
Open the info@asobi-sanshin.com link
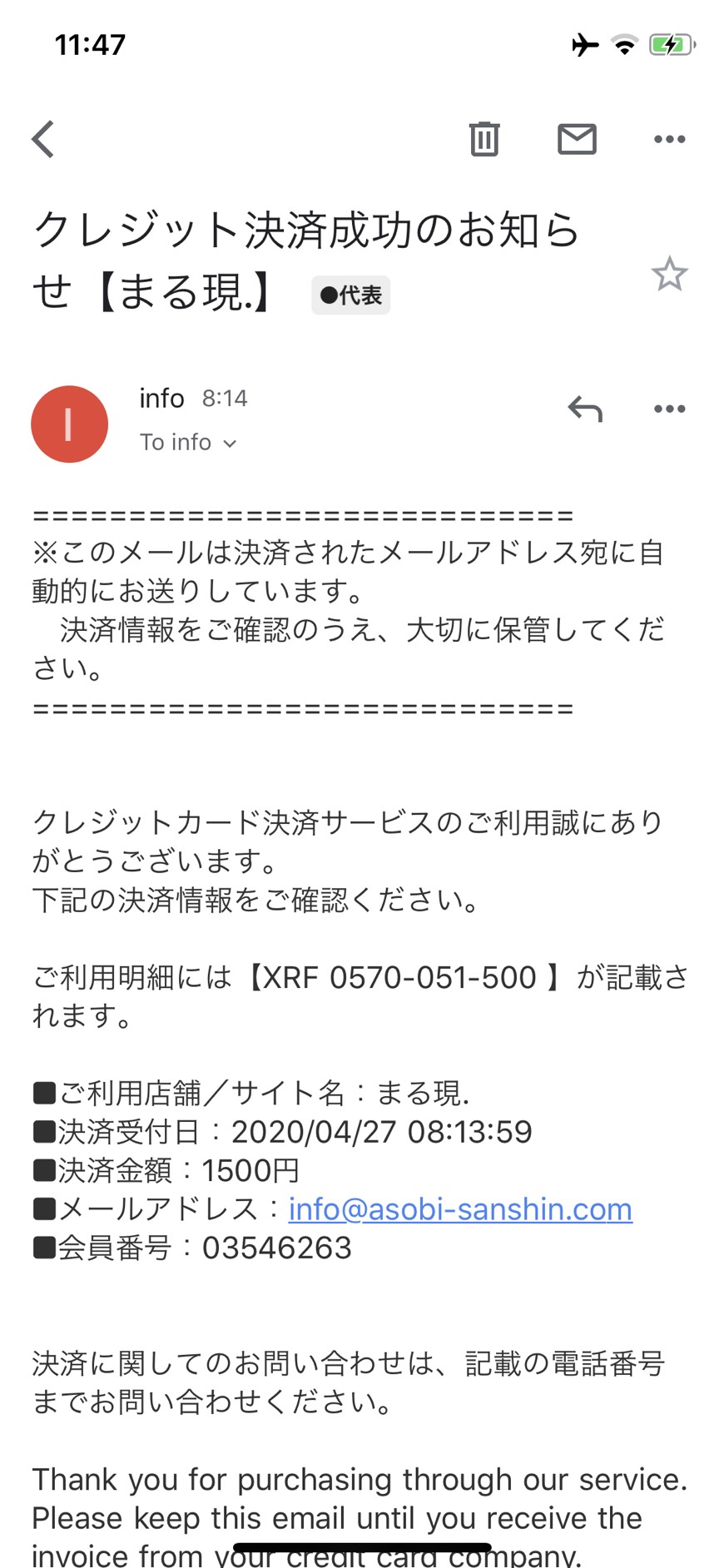[x=460, y=1209]
